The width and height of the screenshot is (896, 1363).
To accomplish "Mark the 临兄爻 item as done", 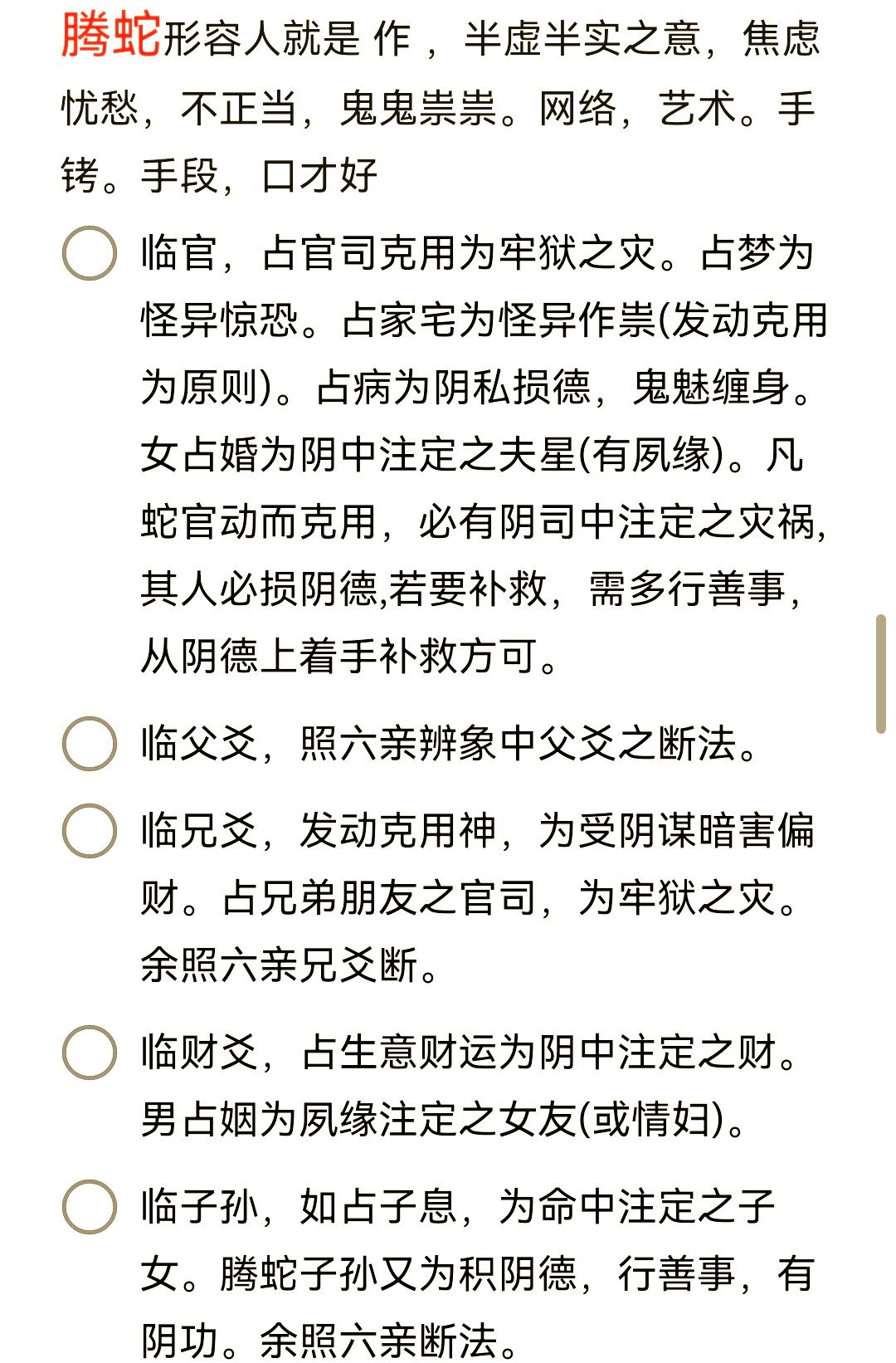I will coord(90,831).
